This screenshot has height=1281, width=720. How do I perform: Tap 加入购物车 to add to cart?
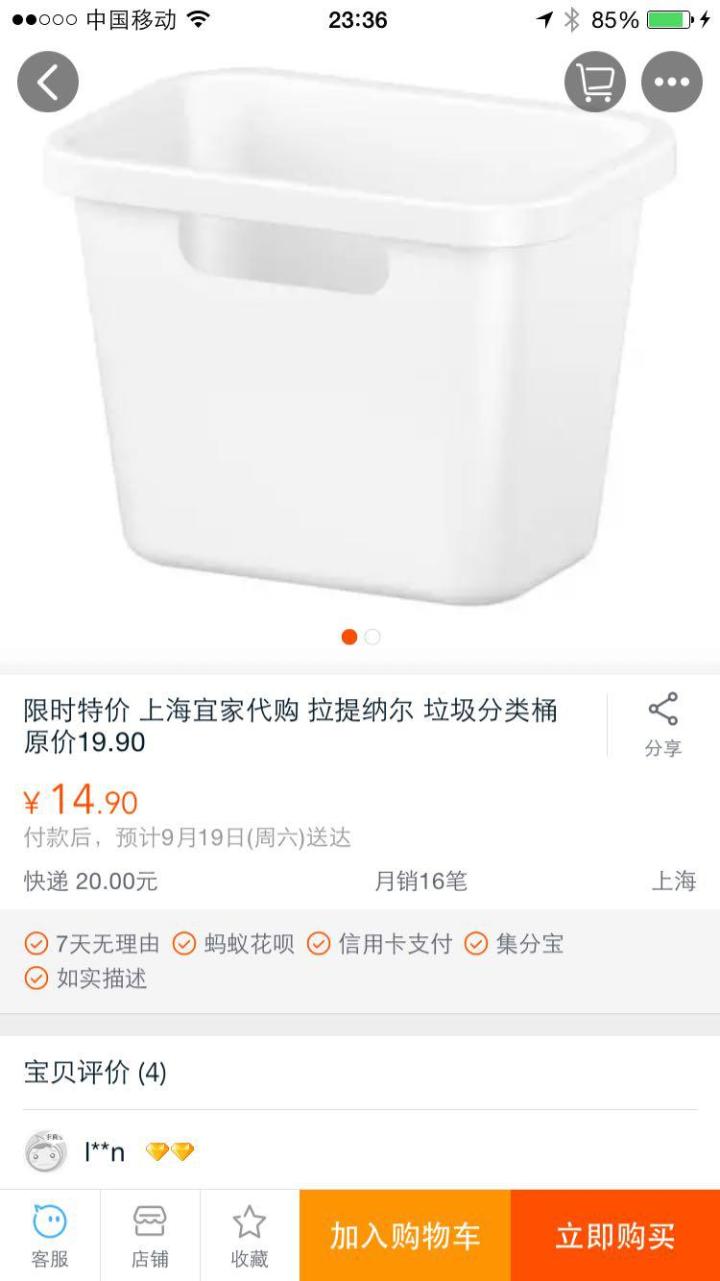click(x=405, y=1236)
